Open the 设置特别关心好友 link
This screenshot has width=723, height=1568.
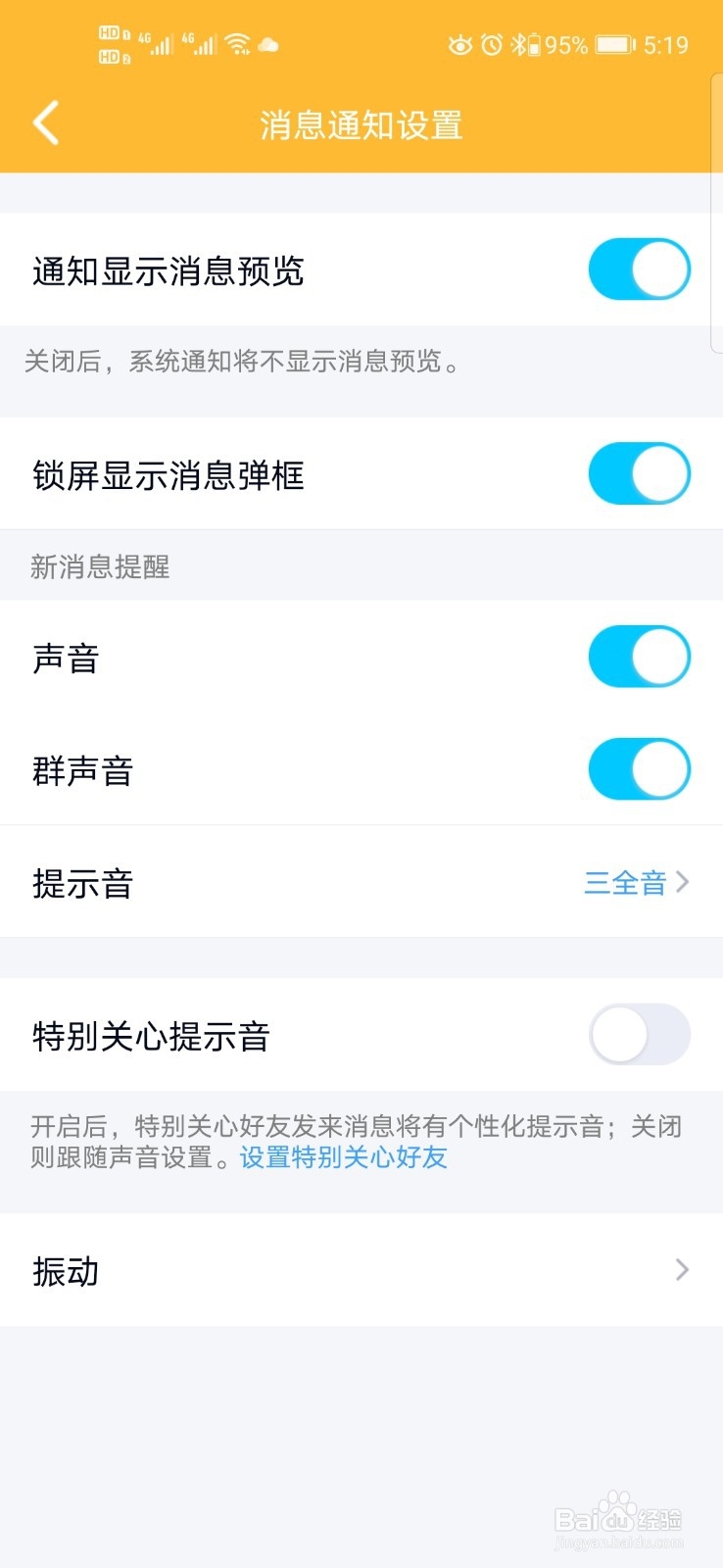[341, 1158]
